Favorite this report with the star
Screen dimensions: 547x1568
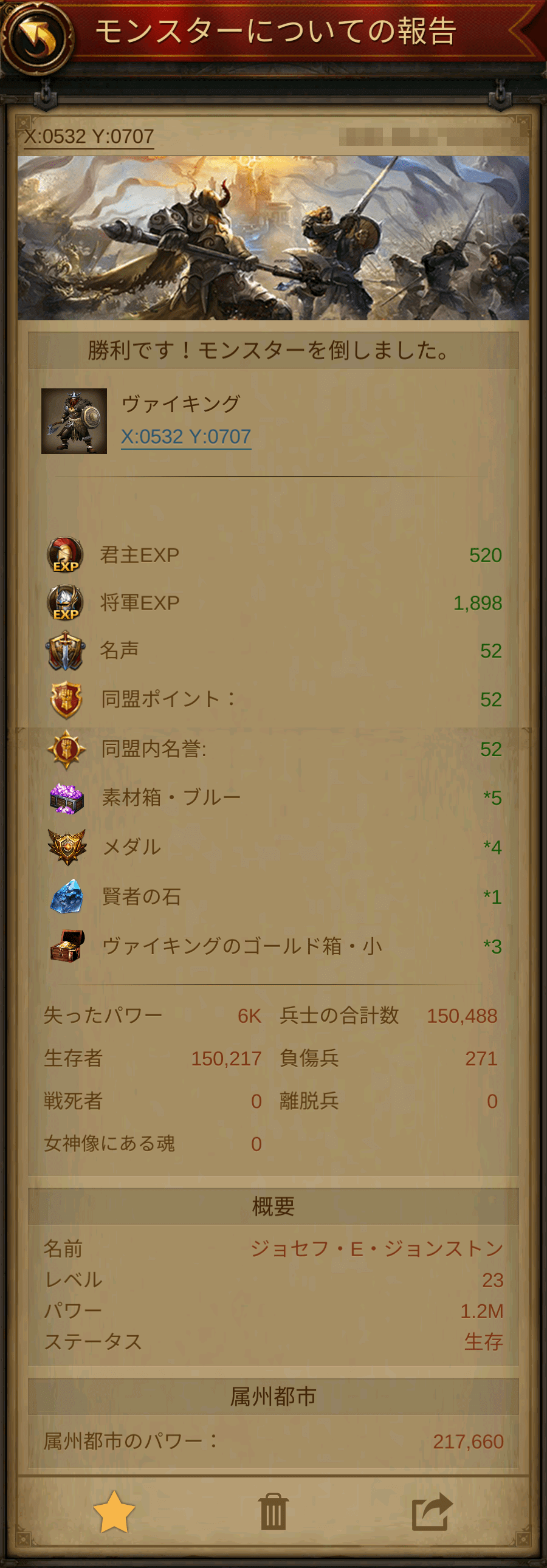click(114, 1512)
